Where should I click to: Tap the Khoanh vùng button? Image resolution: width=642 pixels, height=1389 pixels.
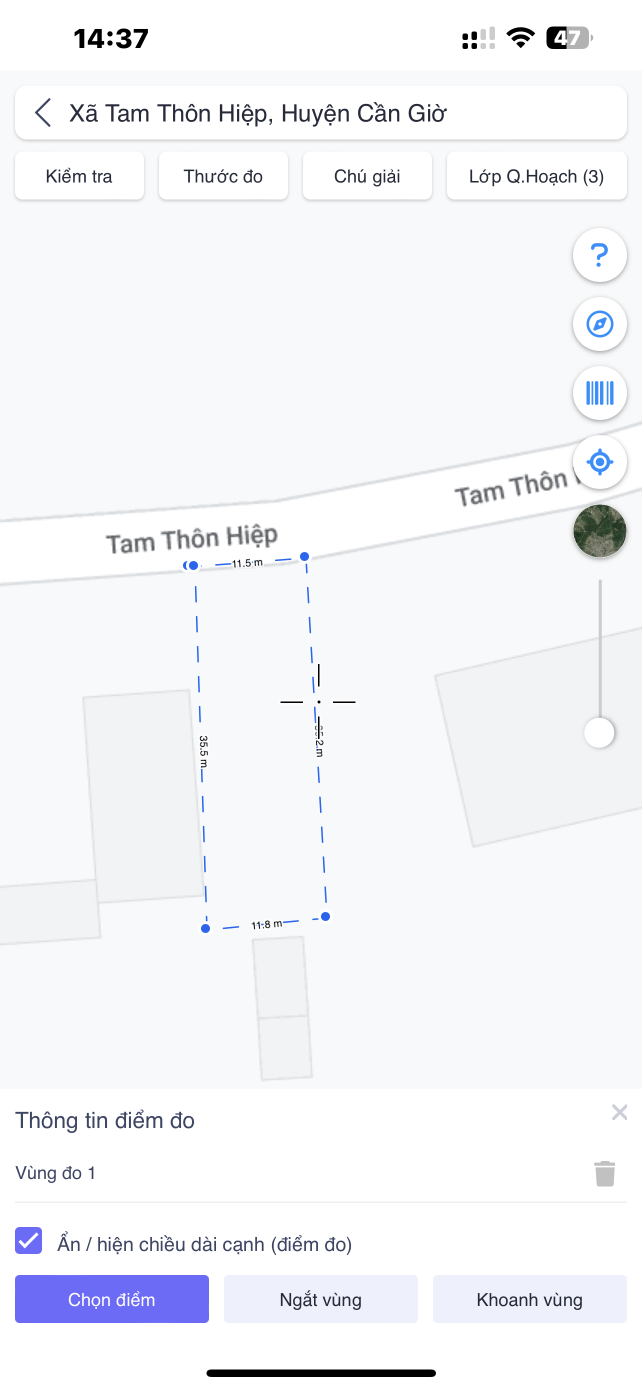[529, 1299]
